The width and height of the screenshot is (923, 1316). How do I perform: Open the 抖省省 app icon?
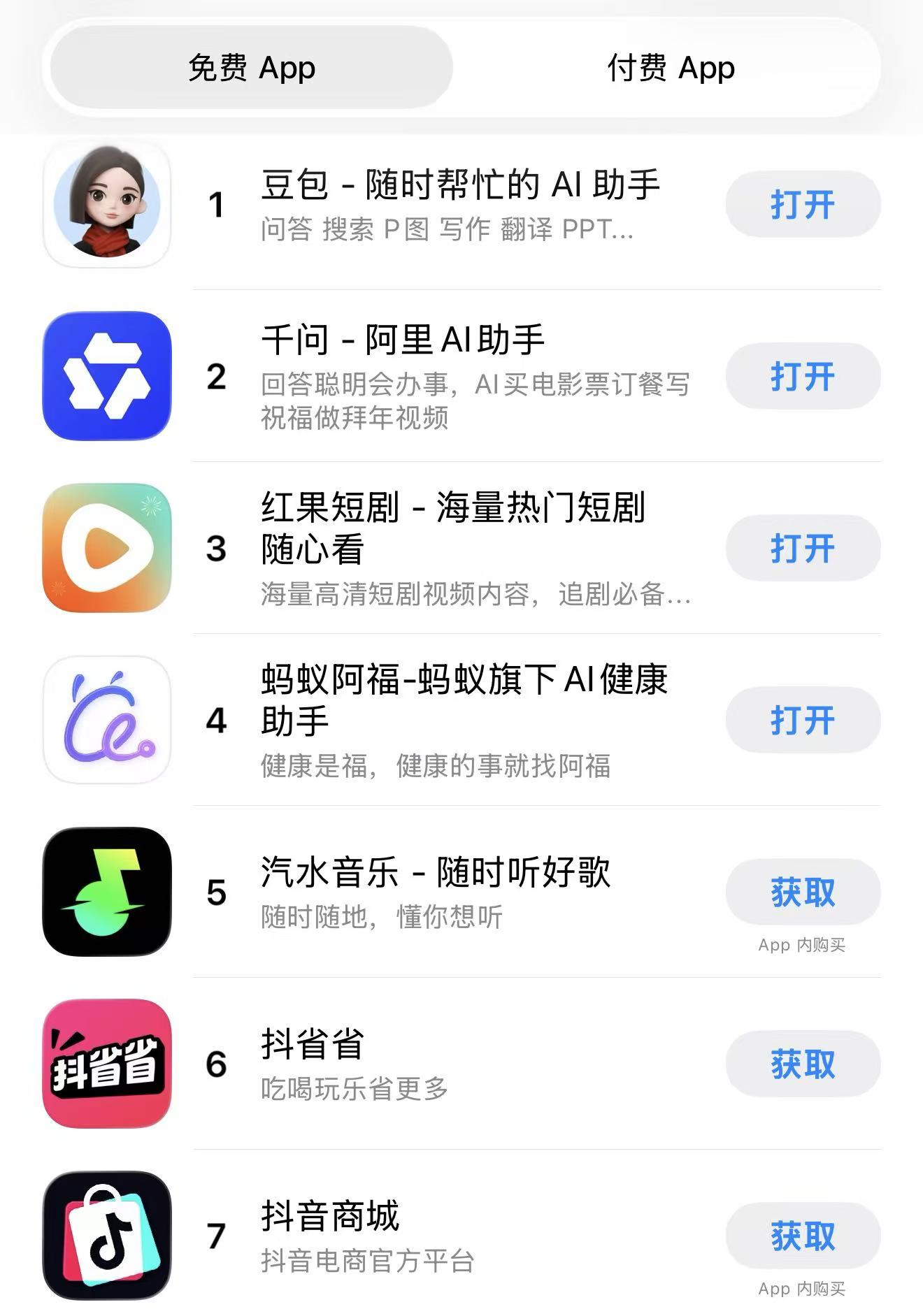click(106, 1064)
